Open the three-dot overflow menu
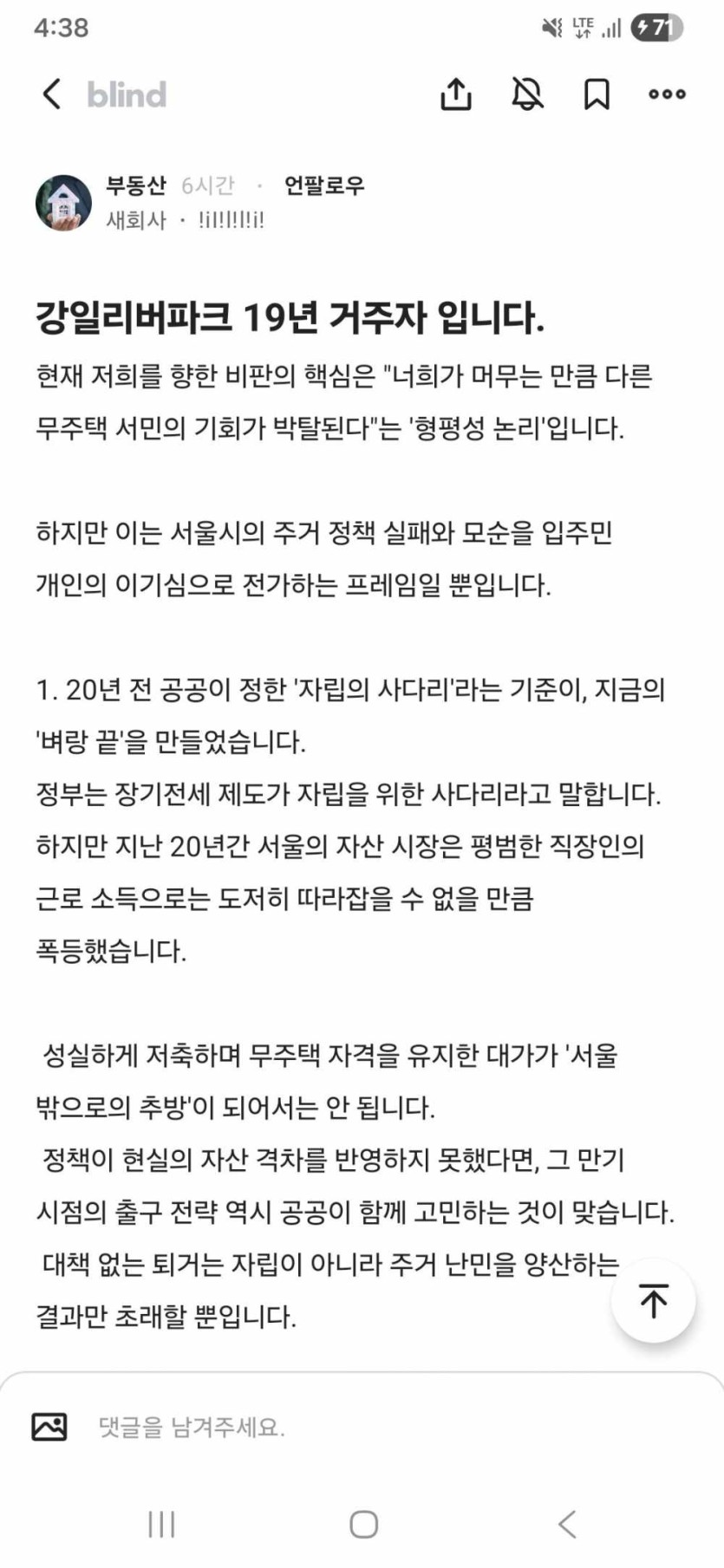 [667, 94]
